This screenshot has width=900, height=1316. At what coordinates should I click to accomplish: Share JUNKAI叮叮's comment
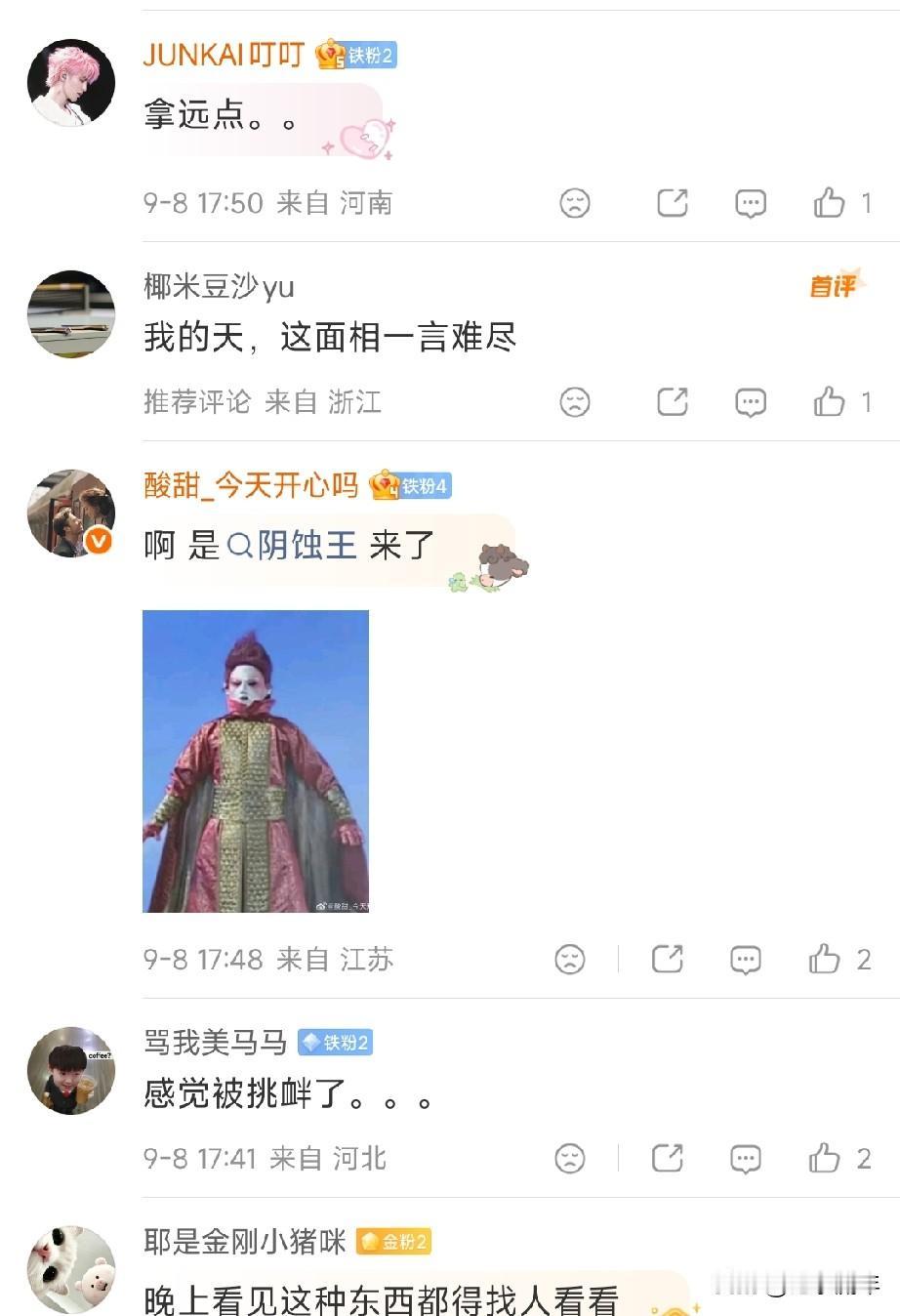(x=672, y=202)
